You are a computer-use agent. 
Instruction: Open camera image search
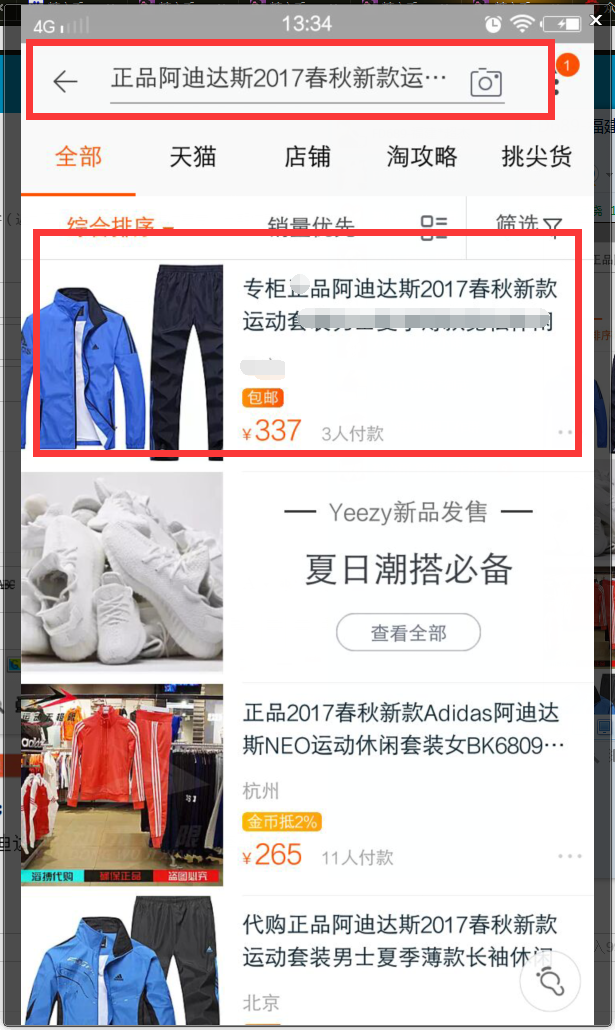click(486, 82)
